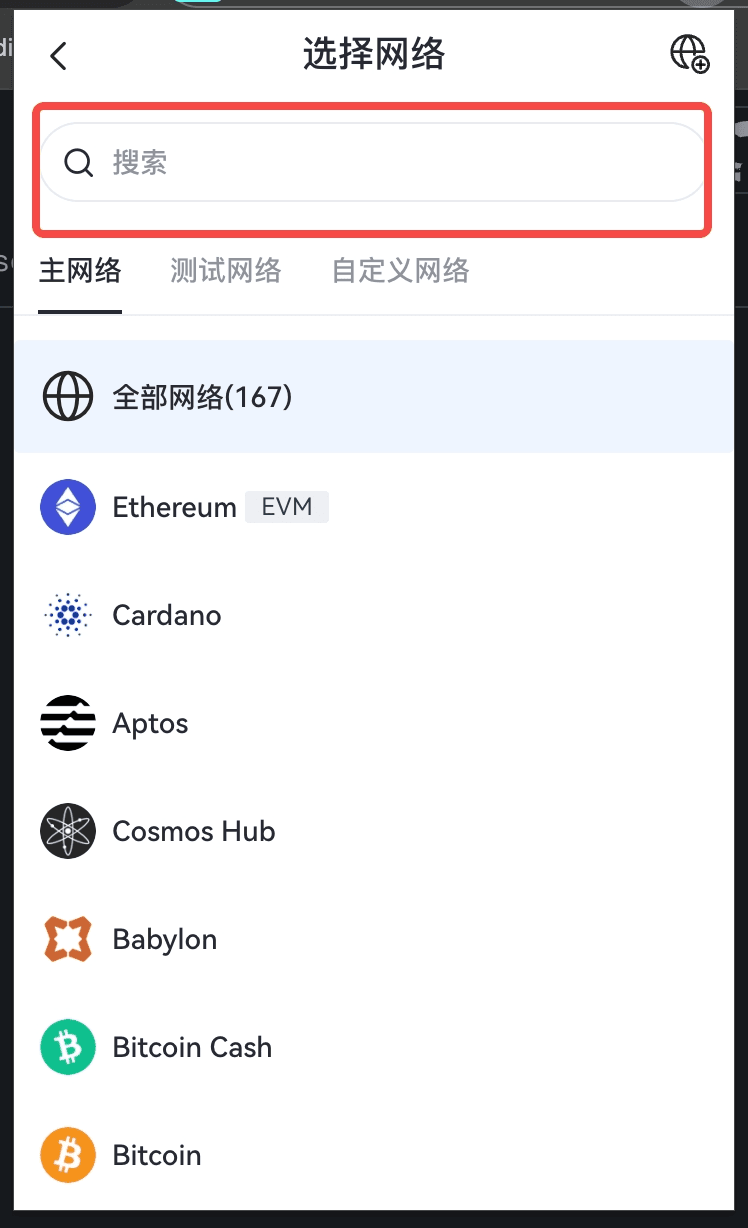Click the Aptos network icon
This screenshot has width=748, height=1228.
67,723
